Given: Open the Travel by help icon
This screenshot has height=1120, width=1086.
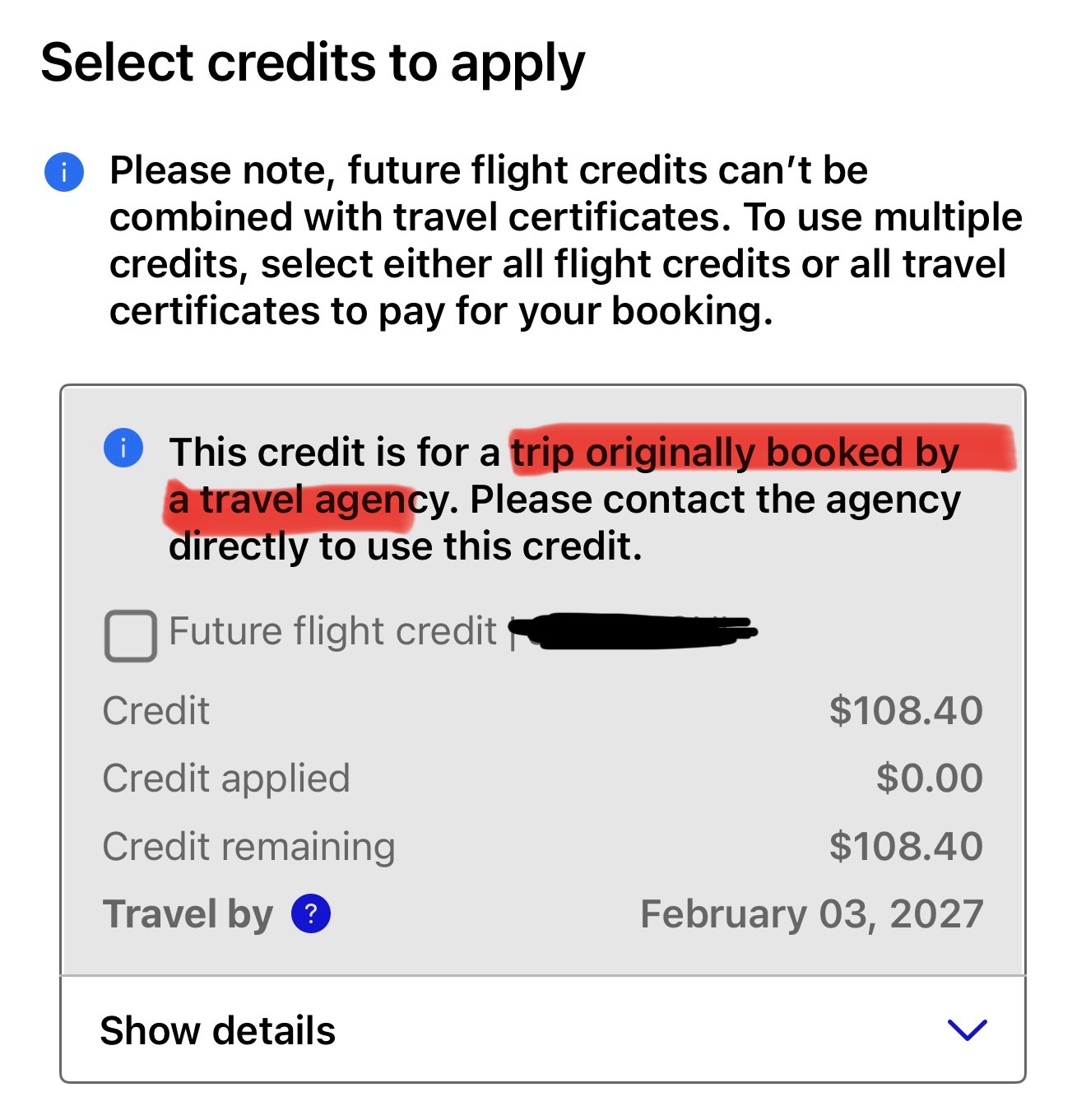Looking at the screenshot, I should tap(311, 913).
